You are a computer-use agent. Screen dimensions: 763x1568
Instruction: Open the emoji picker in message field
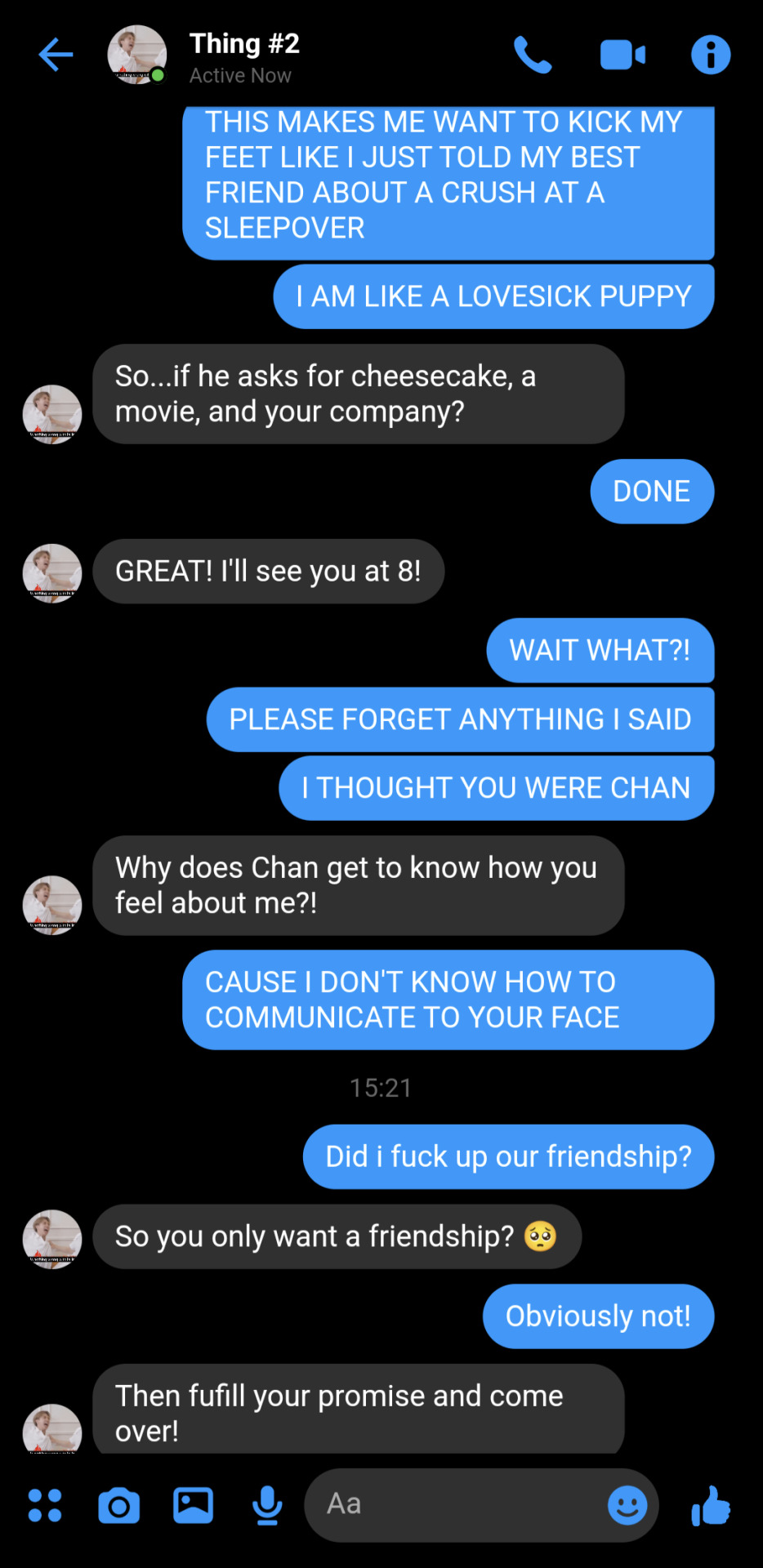pyautogui.click(x=627, y=1505)
